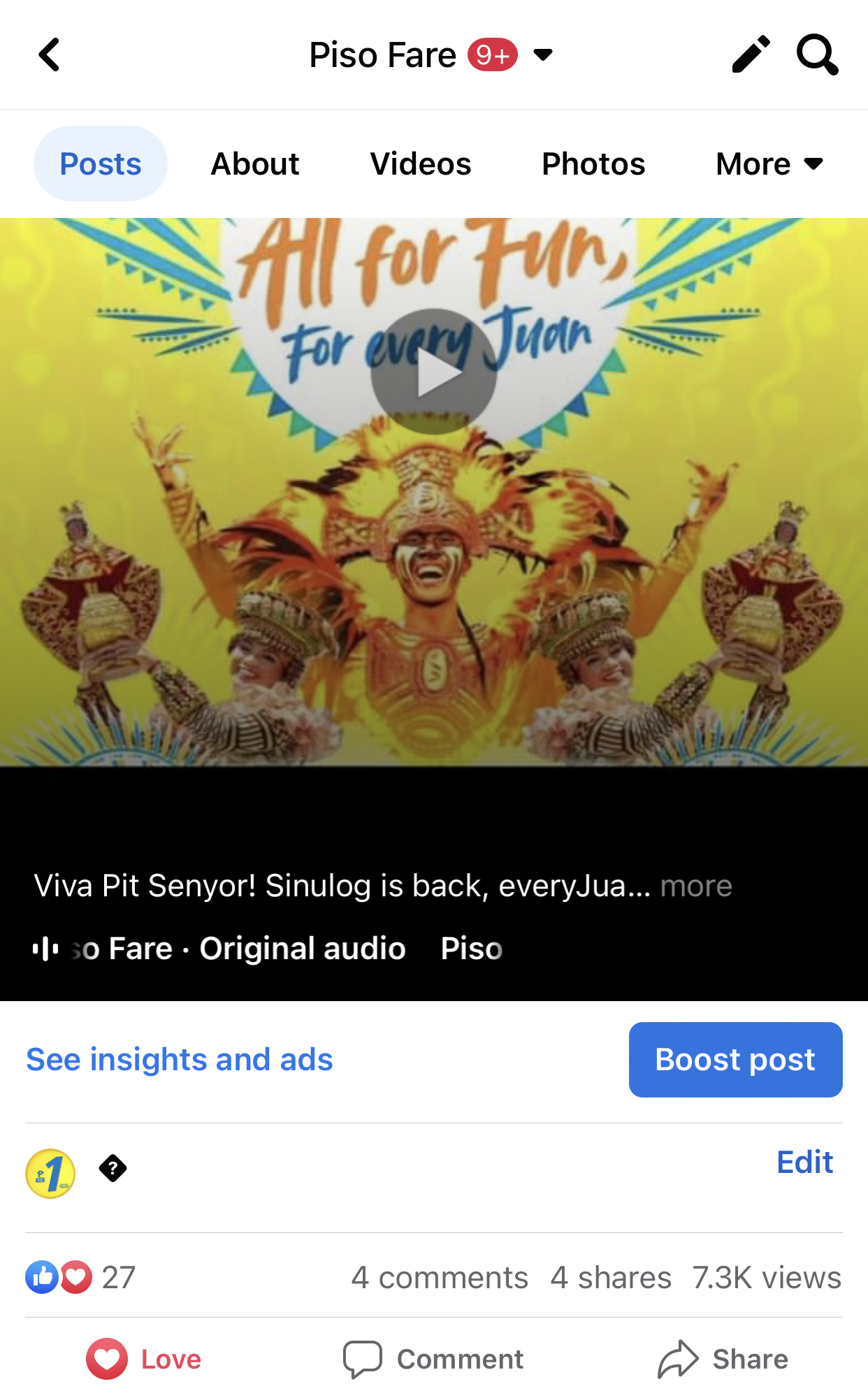The width and height of the screenshot is (868, 1400).
Task: Open the 4 comments
Action: click(440, 1278)
